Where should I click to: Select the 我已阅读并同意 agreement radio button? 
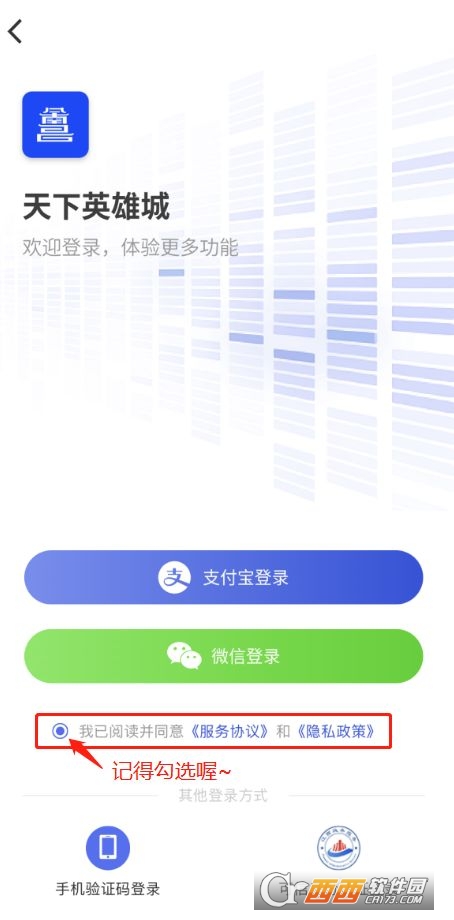click(60, 731)
